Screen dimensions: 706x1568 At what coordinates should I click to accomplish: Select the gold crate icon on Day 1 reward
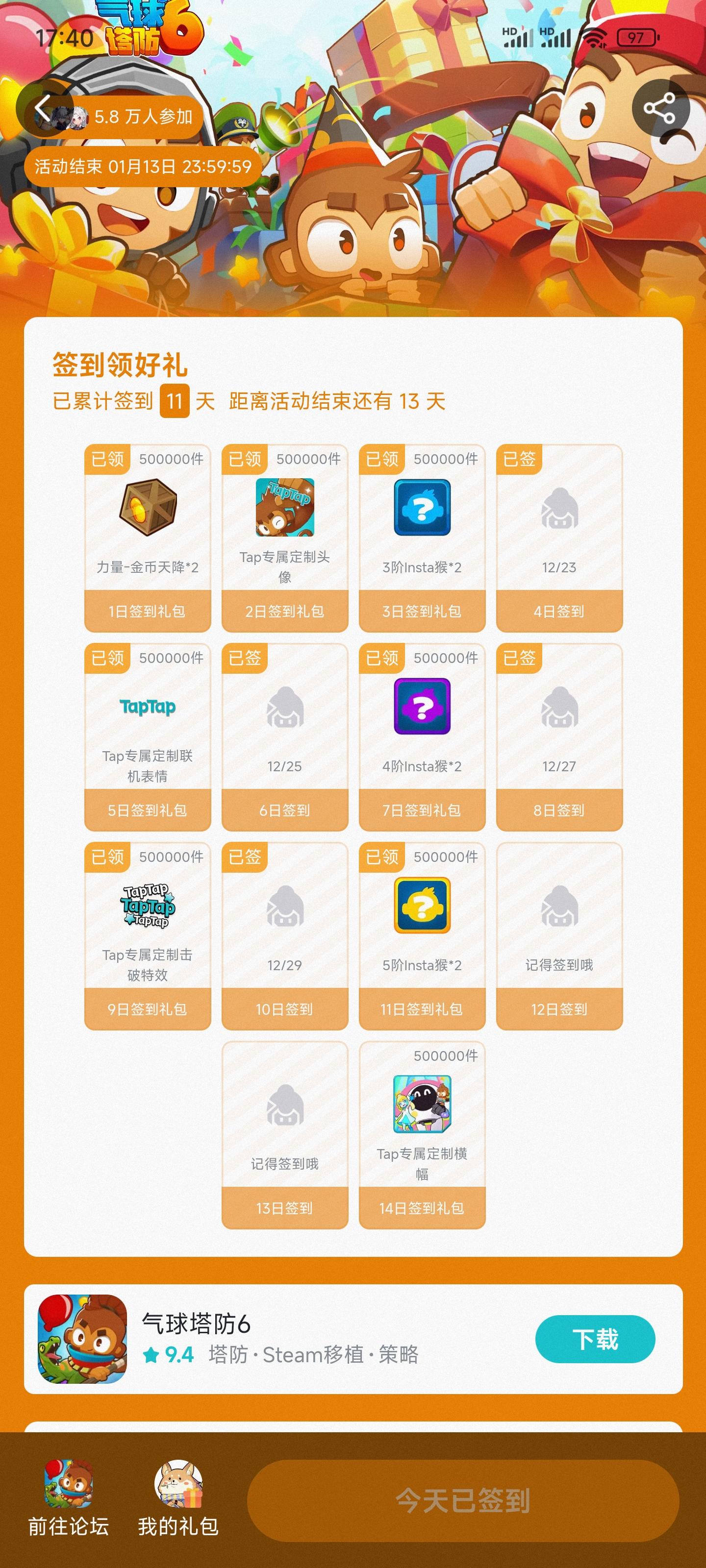[x=146, y=510]
